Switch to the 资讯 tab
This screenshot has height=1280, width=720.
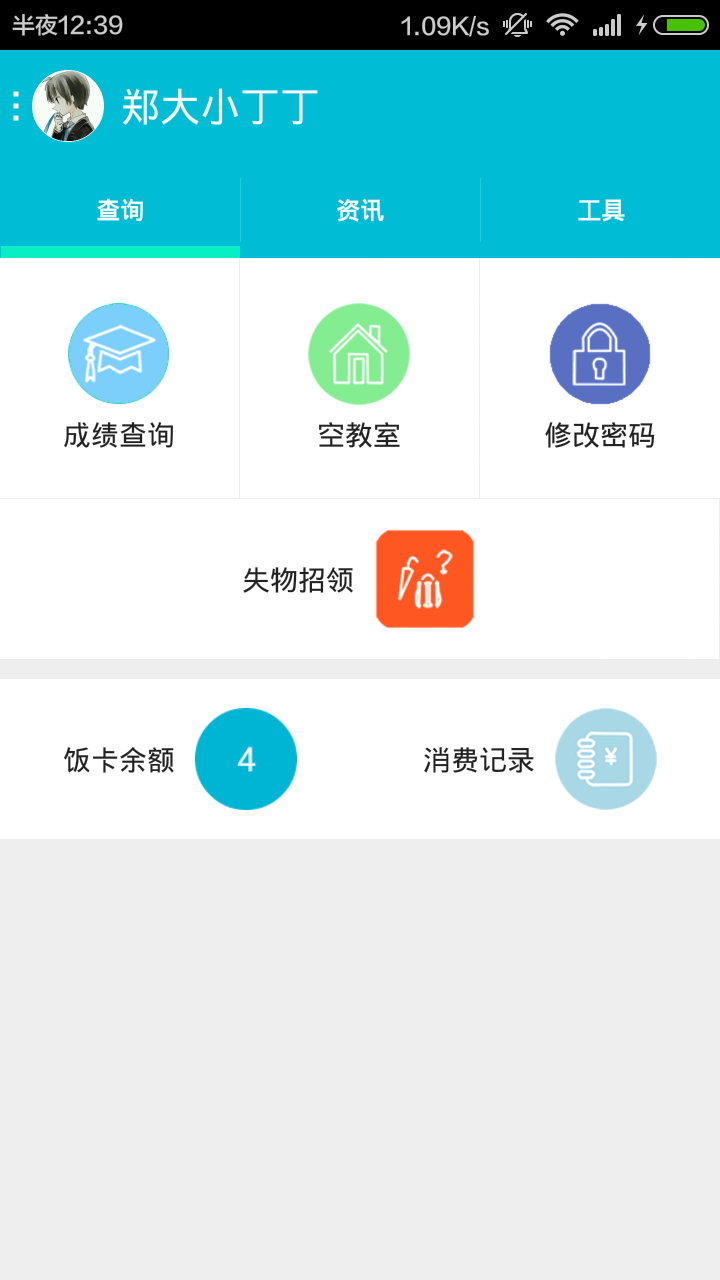click(x=360, y=211)
